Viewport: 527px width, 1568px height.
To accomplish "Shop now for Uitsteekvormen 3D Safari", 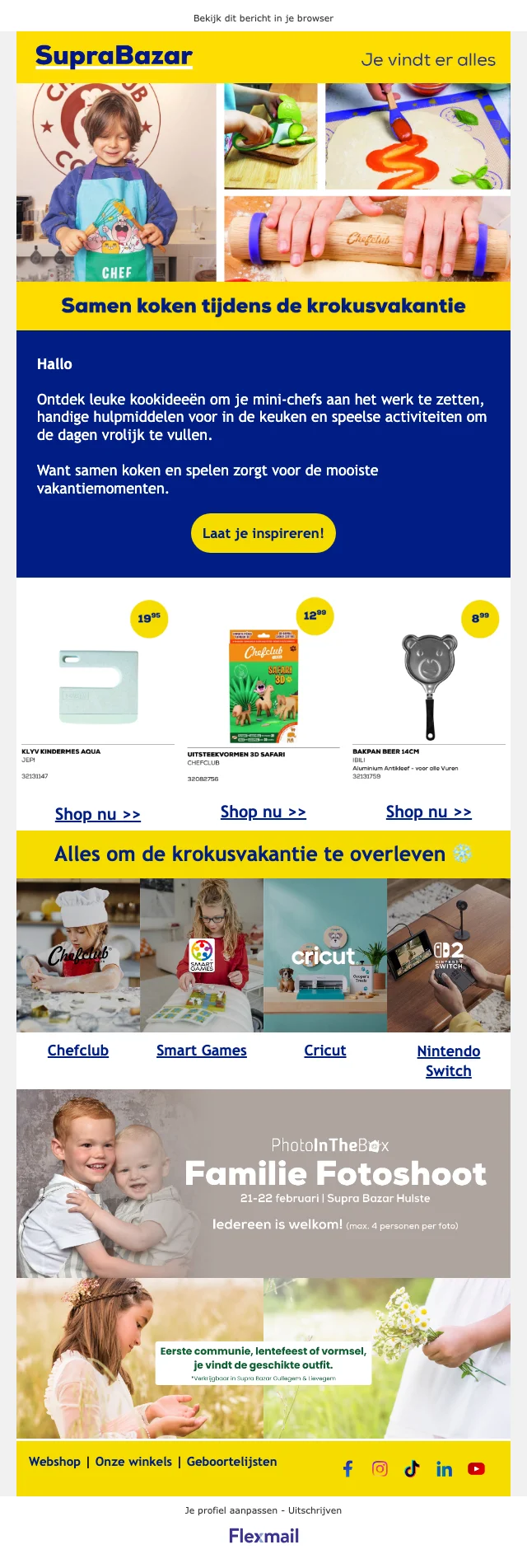I will 263,812.
